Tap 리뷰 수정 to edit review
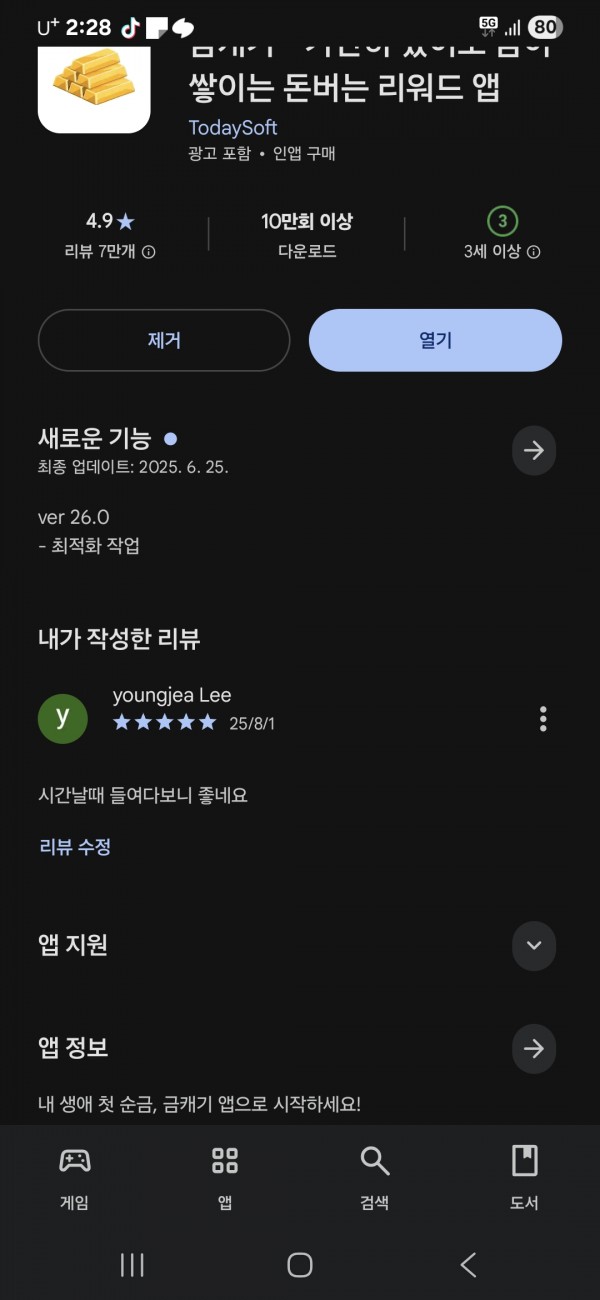 pos(75,847)
